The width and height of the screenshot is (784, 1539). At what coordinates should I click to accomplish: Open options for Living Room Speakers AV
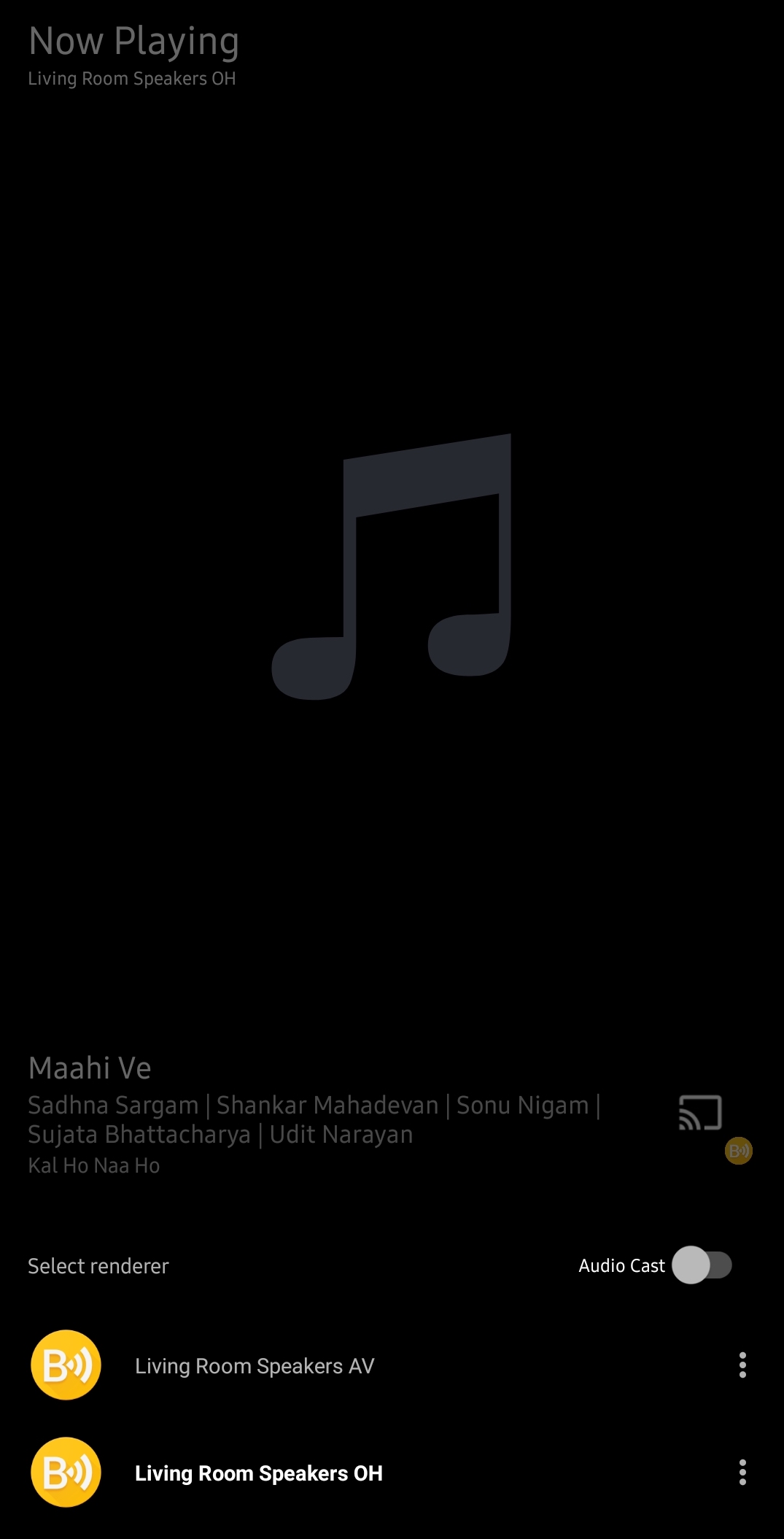(x=742, y=1365)
